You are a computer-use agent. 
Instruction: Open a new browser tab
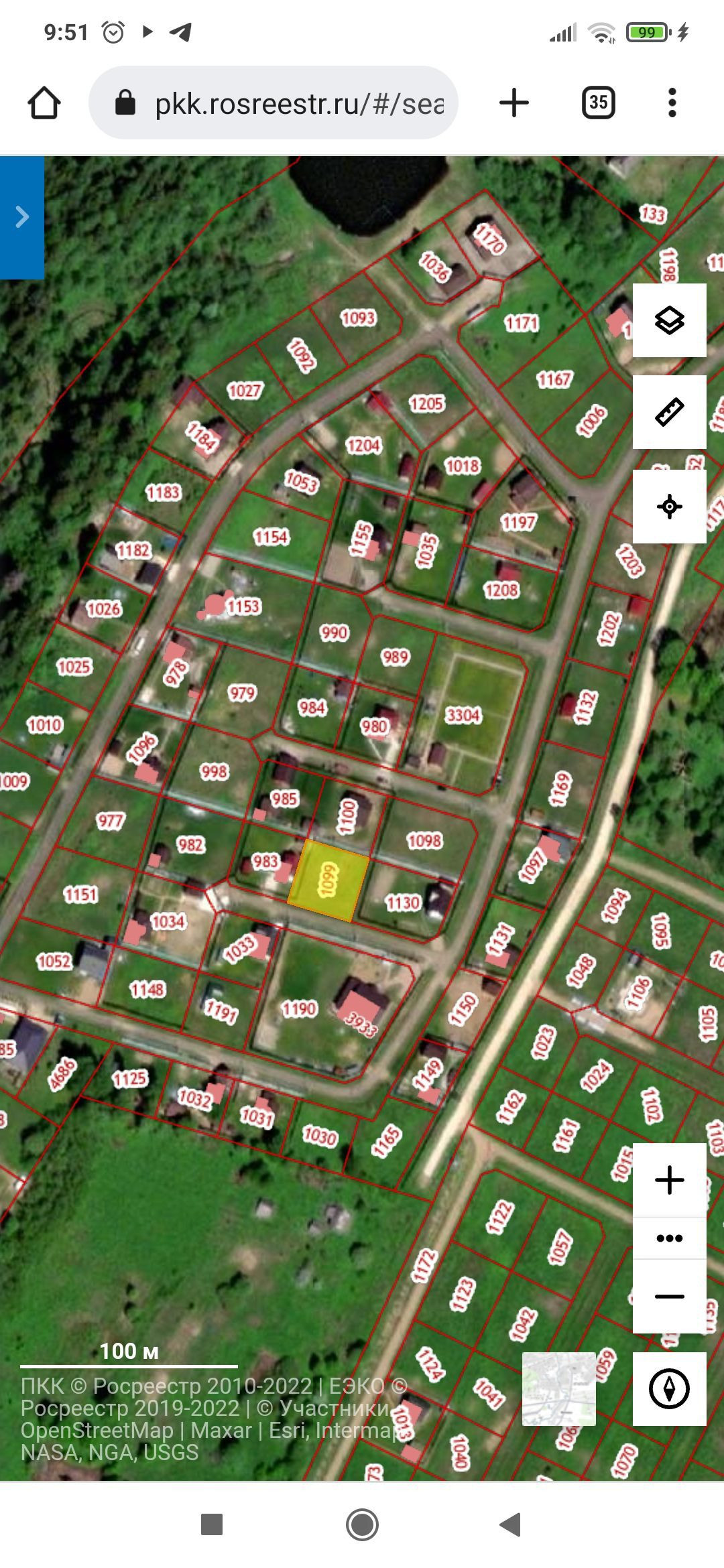pos(514,103)
